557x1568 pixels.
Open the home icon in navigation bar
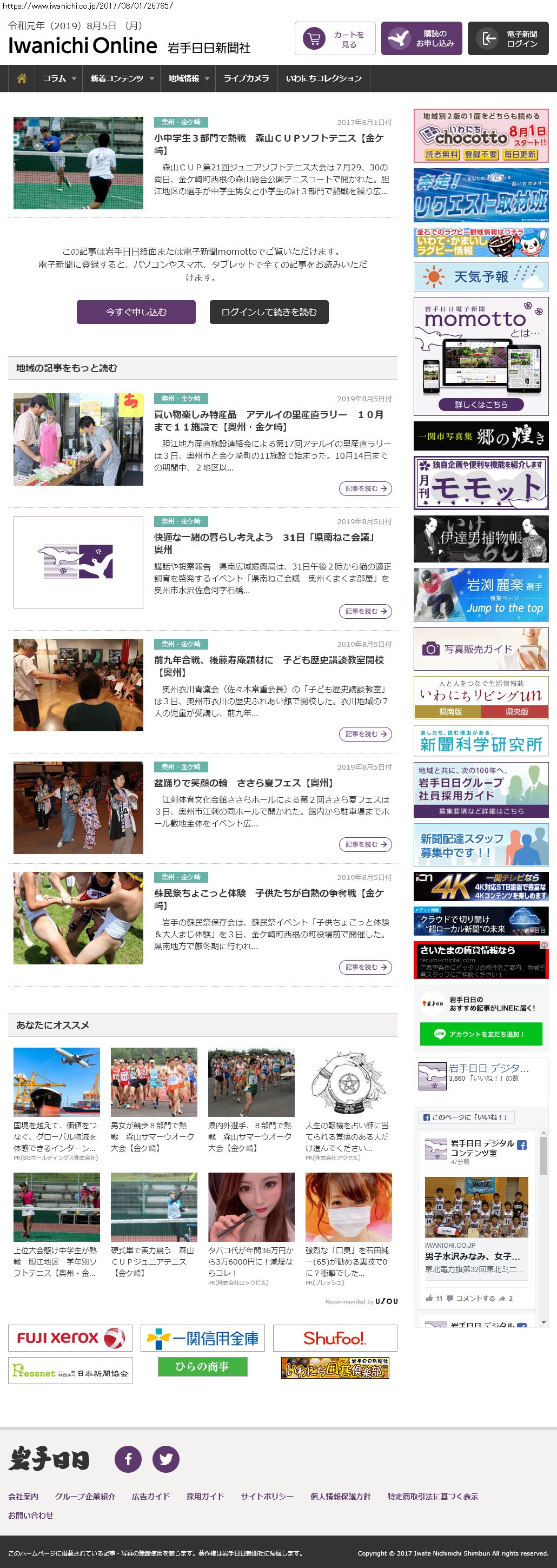click(22, 78)
